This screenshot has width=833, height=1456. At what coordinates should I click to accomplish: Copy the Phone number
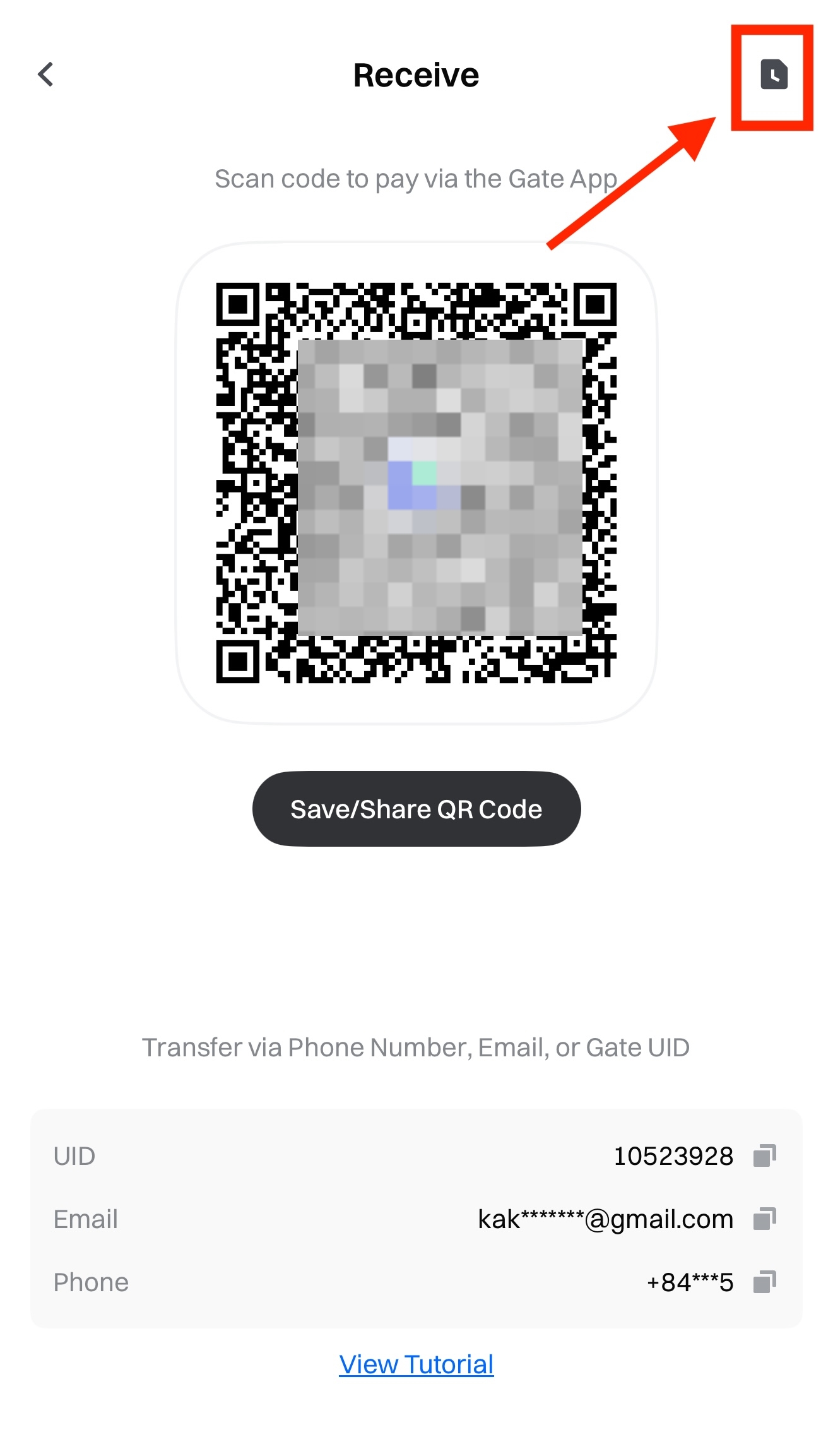pos(765,1282)
